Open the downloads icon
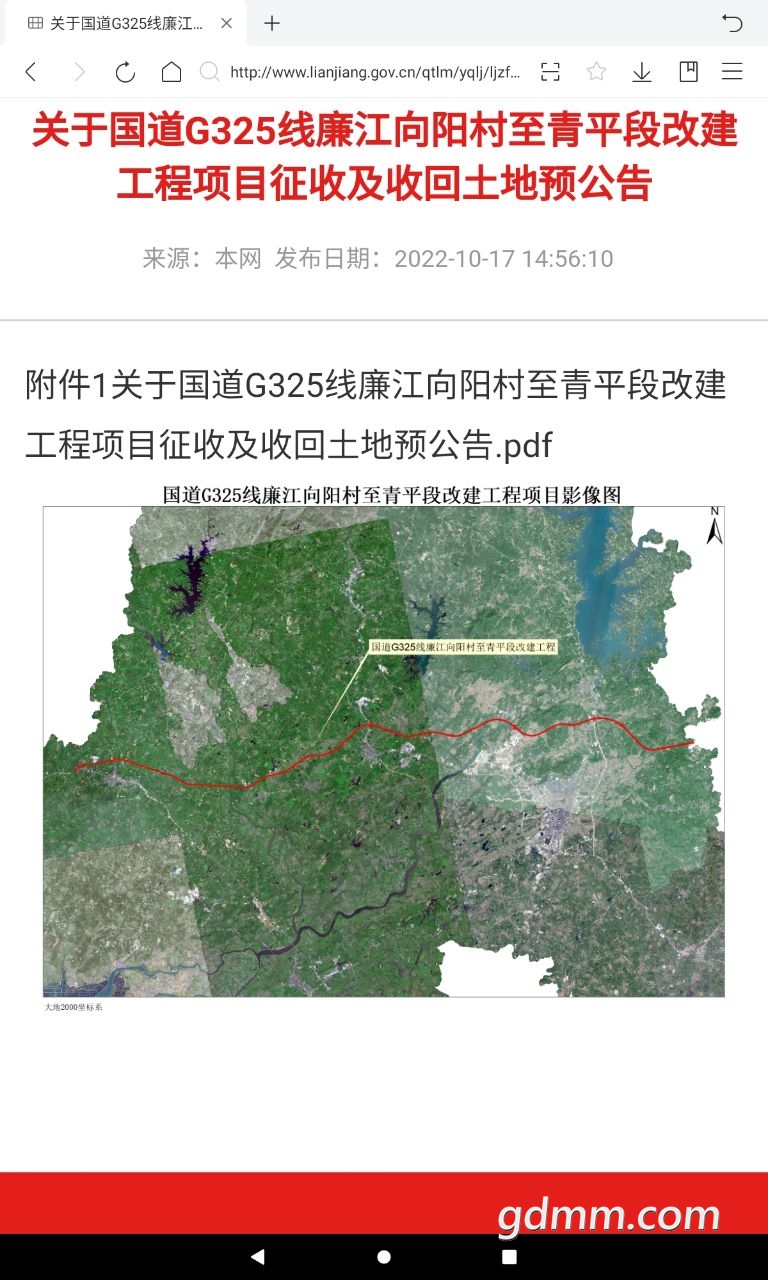Viewport: 768px width, 1280px height. [x=642, y=71]
